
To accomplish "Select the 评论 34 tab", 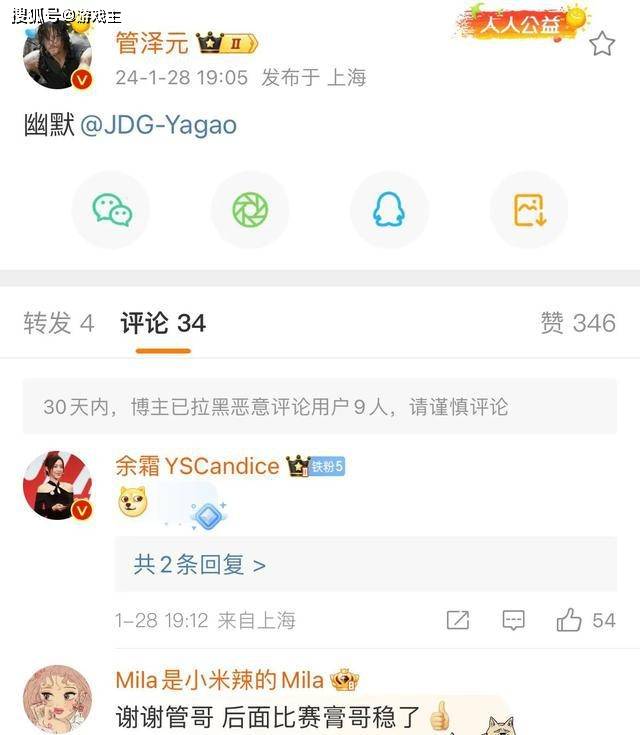I will (x=163, y=323).
